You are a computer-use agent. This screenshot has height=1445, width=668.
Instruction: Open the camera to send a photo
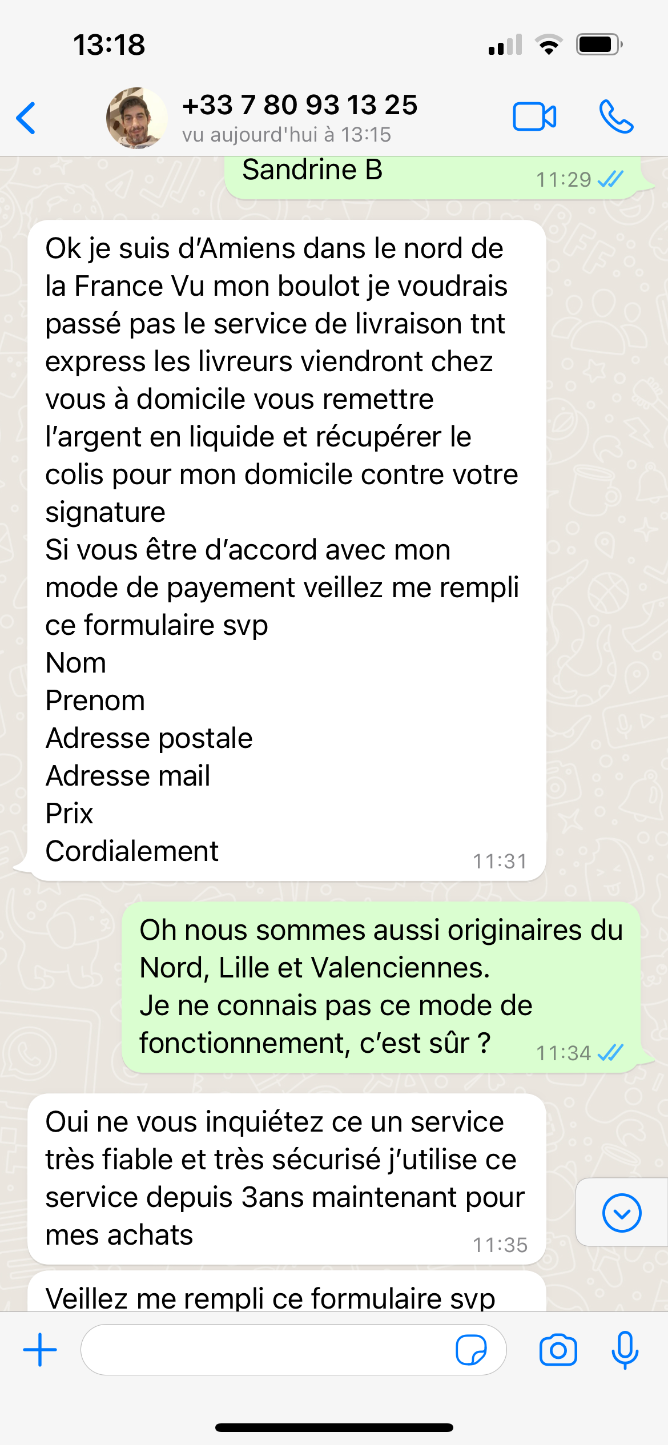[x=558, y=1352]
